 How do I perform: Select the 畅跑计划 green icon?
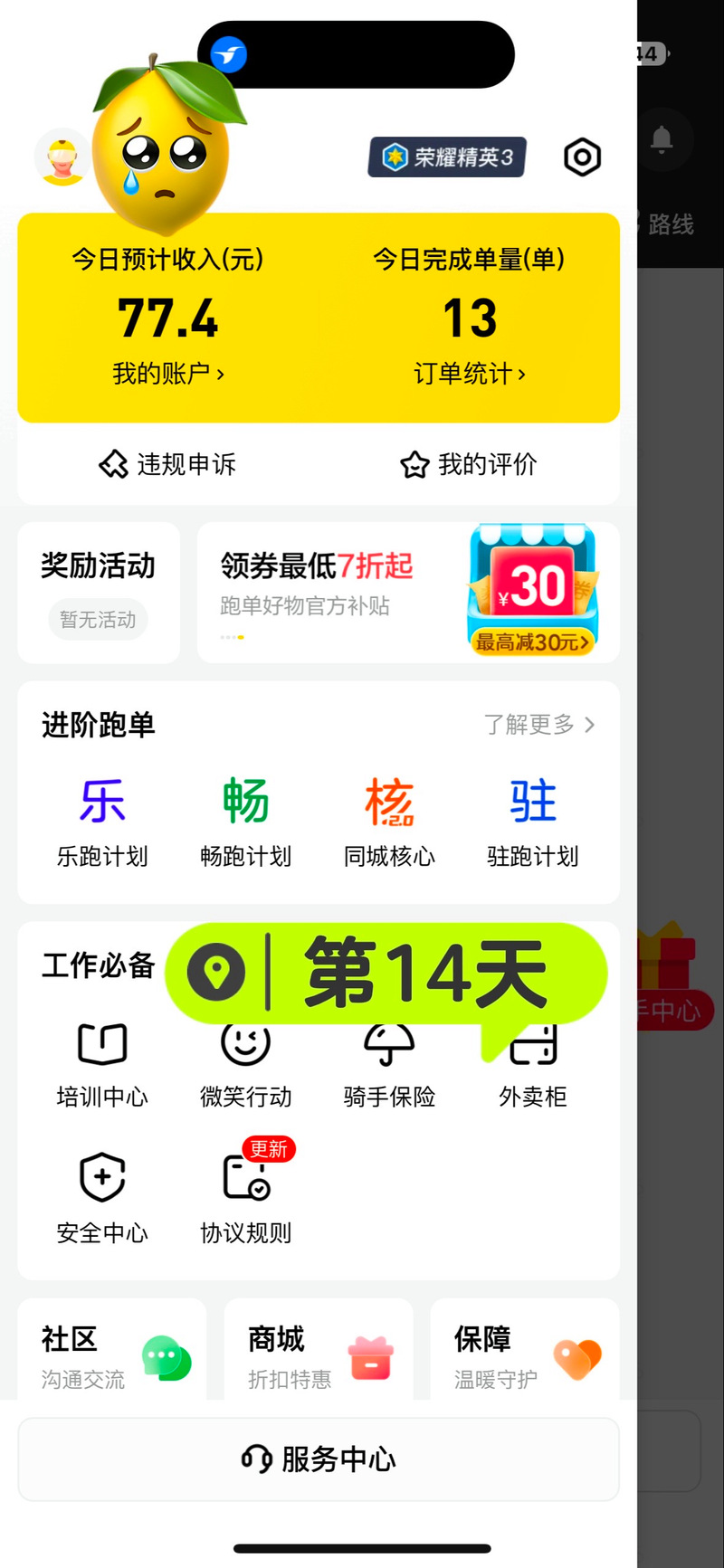click(244, 800)
